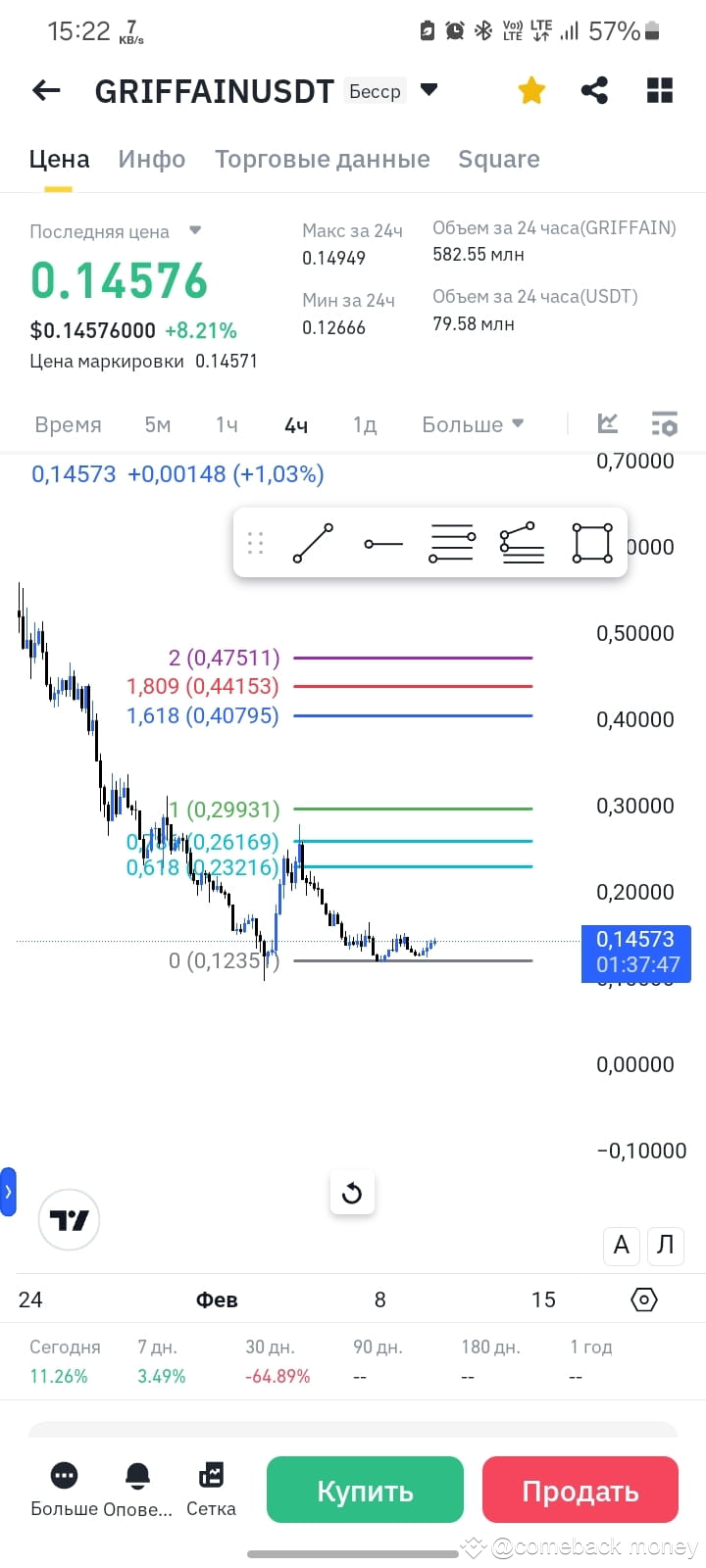Switch chart to А mode
Screen dimensions: 706x1568
click(621, 1246)
